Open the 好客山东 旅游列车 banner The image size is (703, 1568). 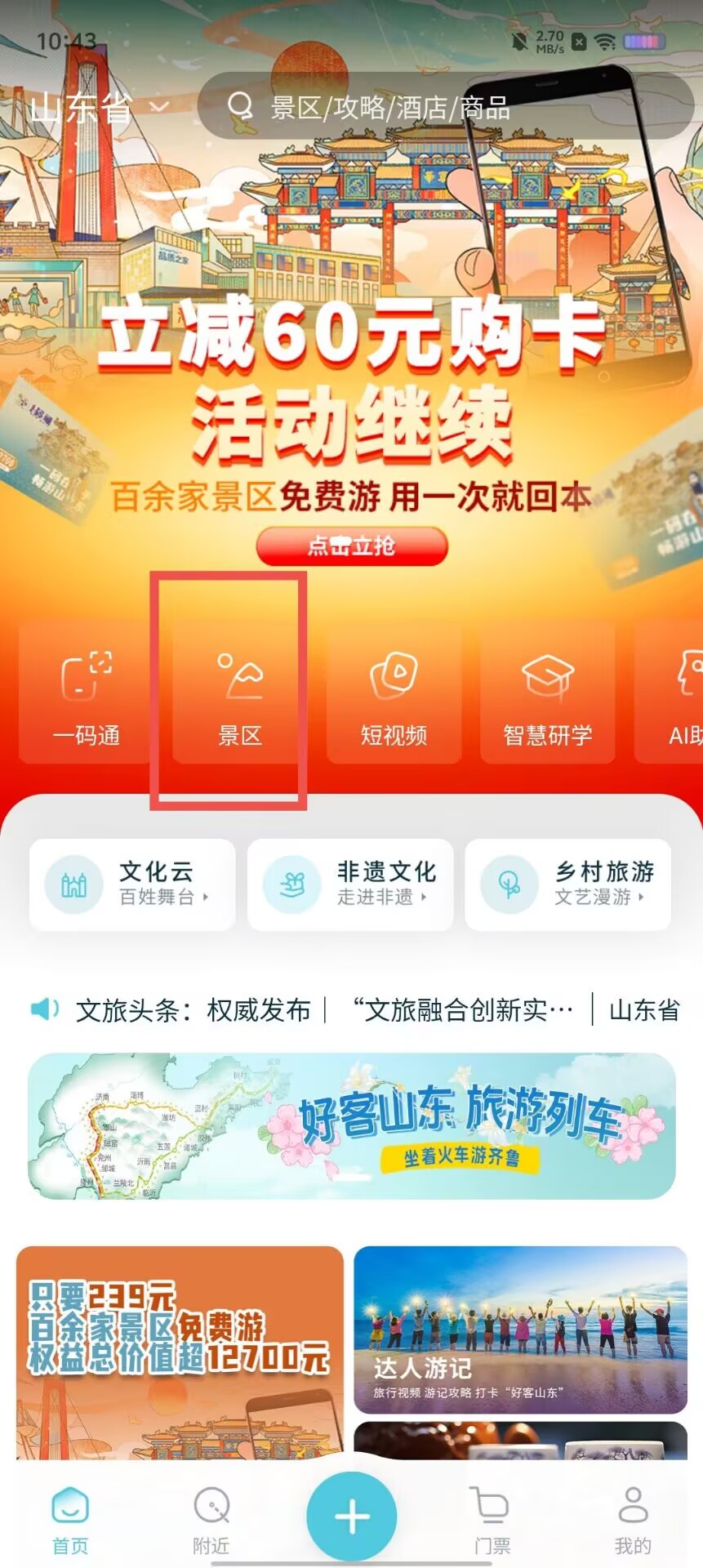(352, 1126)
